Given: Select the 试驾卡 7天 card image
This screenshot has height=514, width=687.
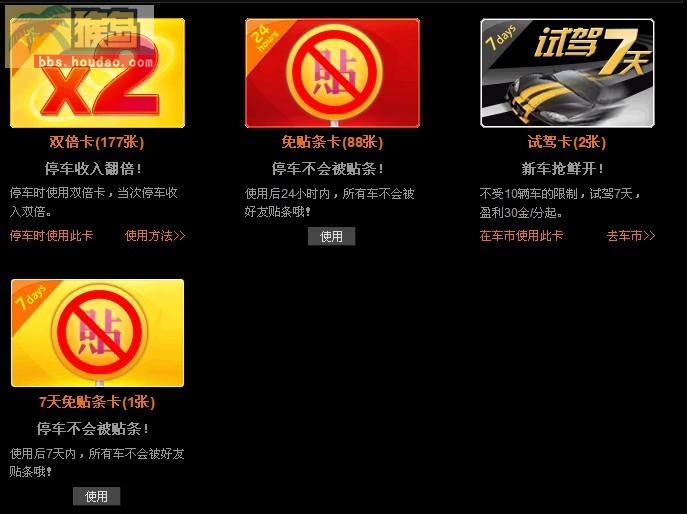Looking at the screenshot, I should pos(567,73).
